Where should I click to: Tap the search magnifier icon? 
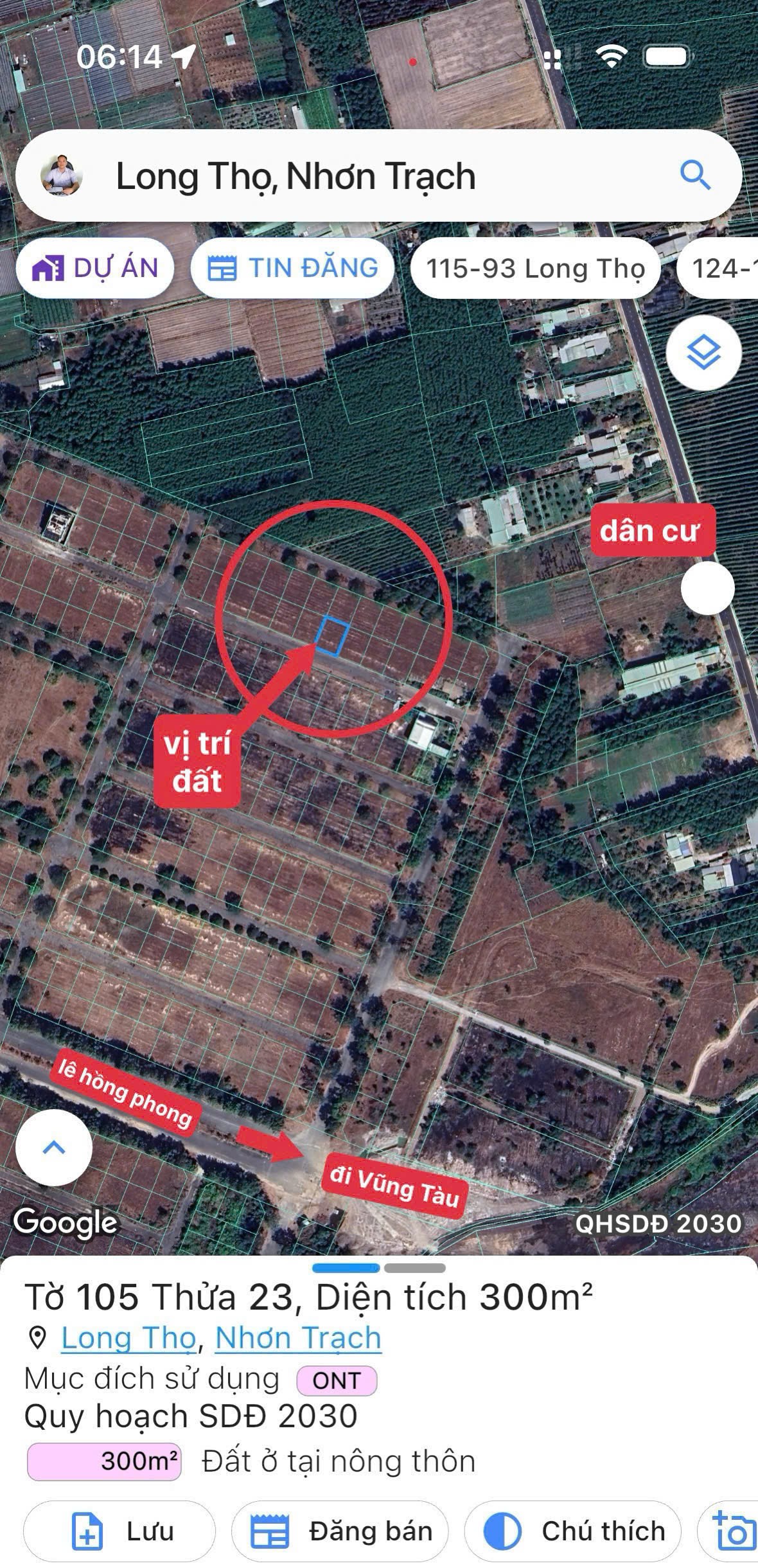(695, 175)
